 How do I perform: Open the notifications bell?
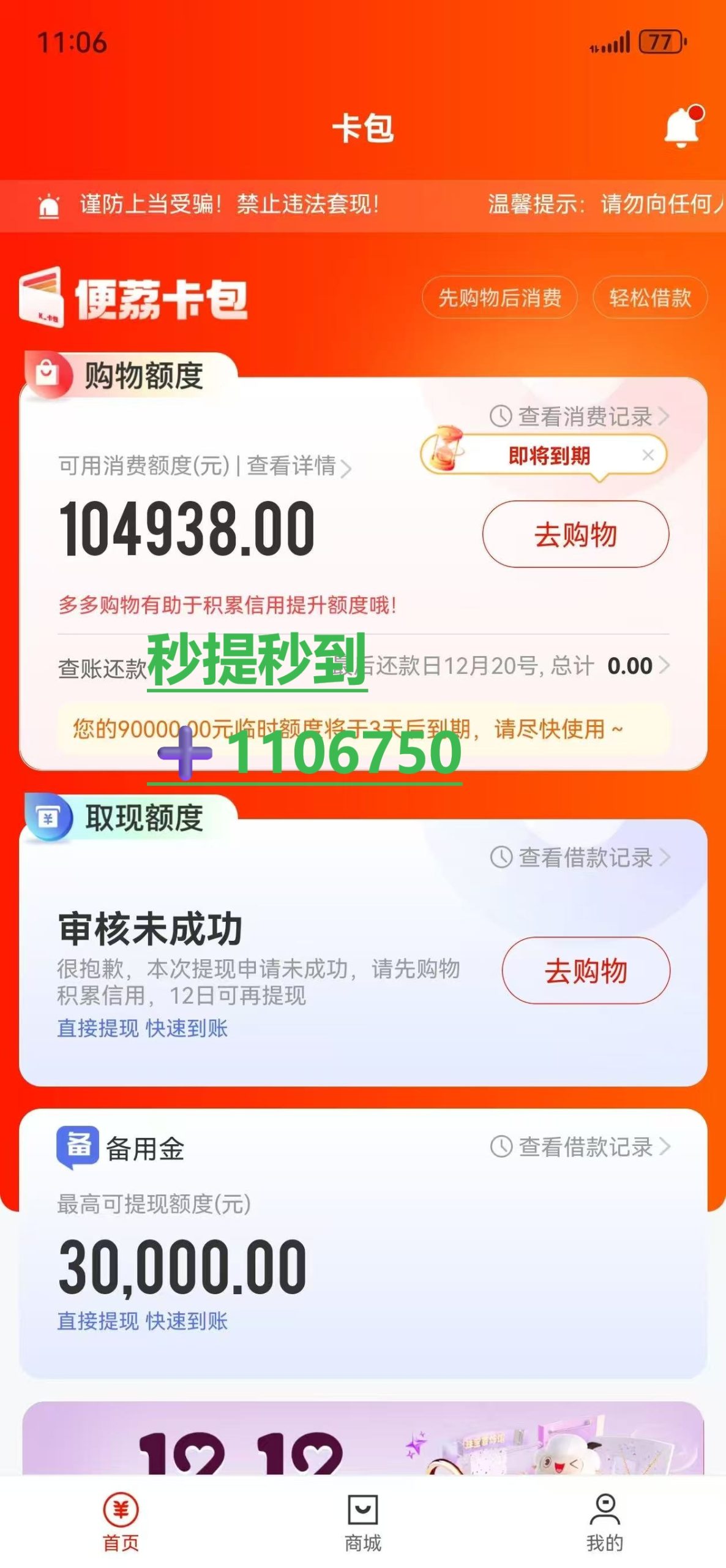682,127
